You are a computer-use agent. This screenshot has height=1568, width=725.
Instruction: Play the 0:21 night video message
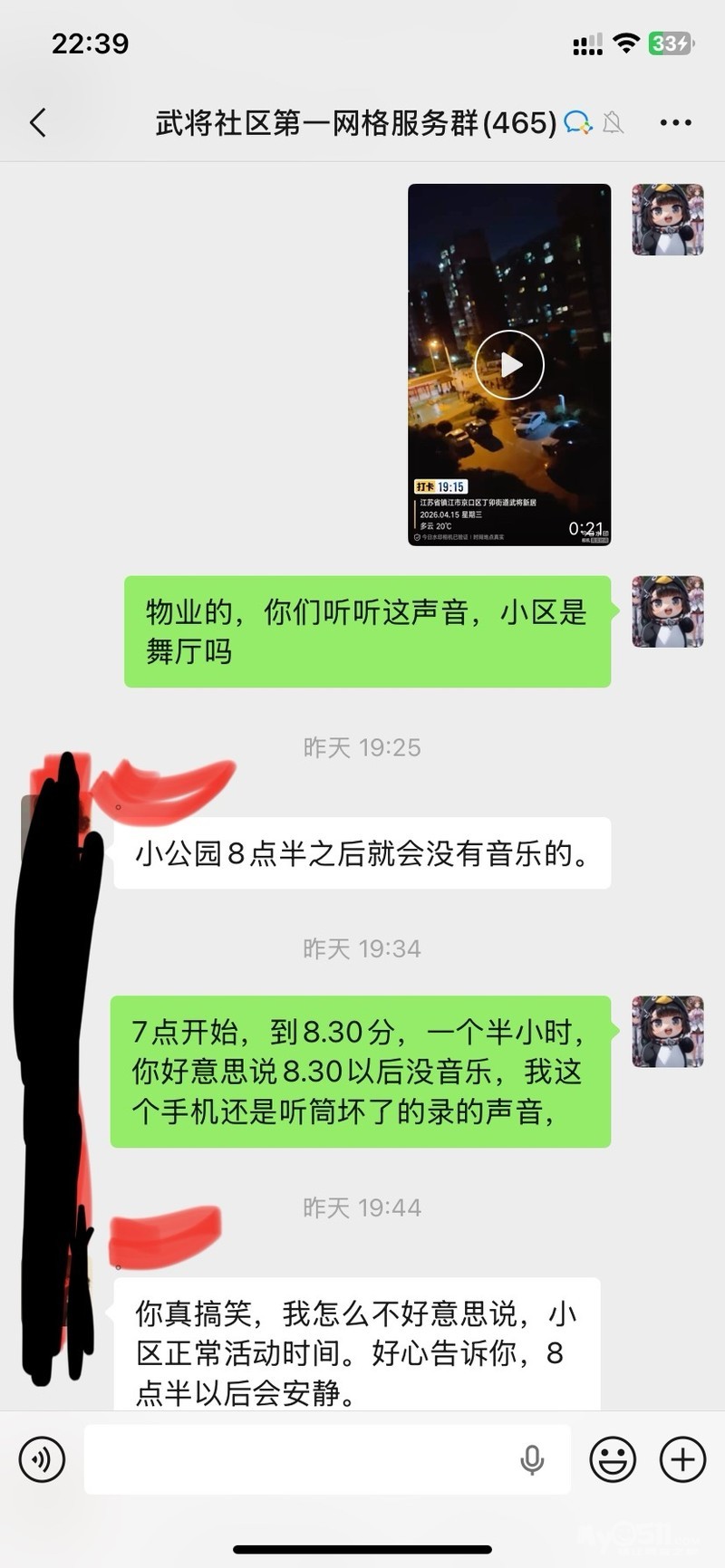[x=509, y=364]
